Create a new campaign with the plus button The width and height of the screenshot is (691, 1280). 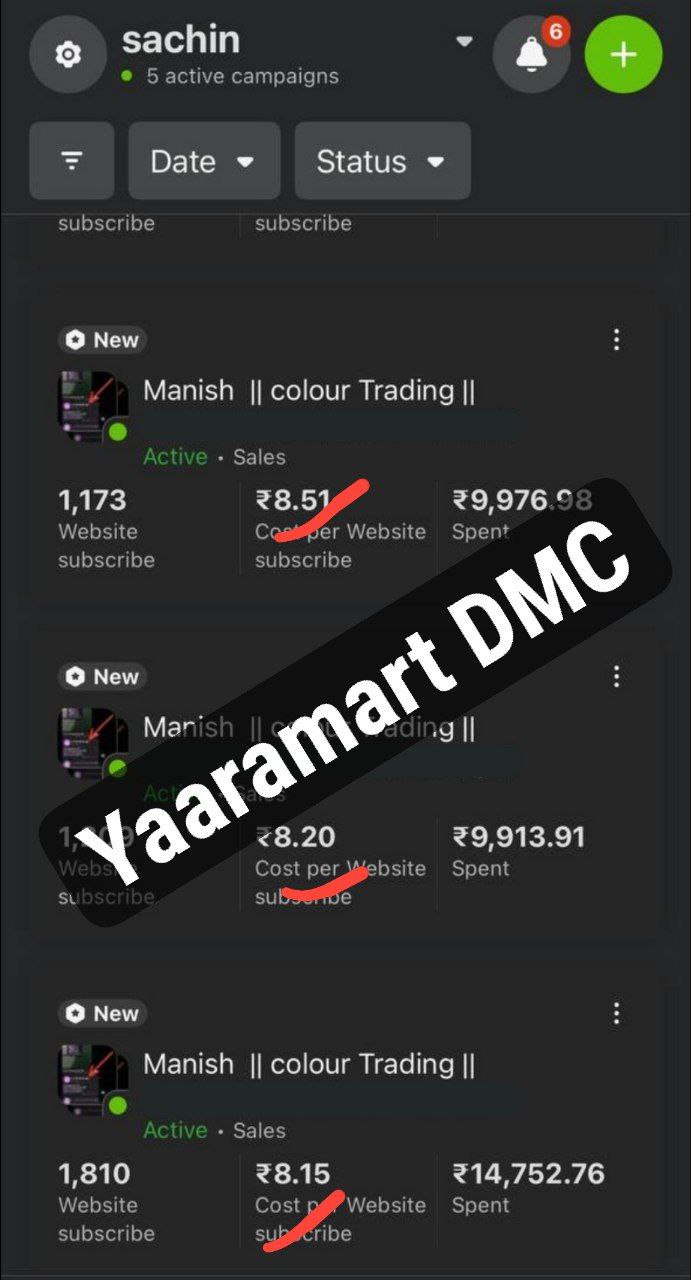623,55
